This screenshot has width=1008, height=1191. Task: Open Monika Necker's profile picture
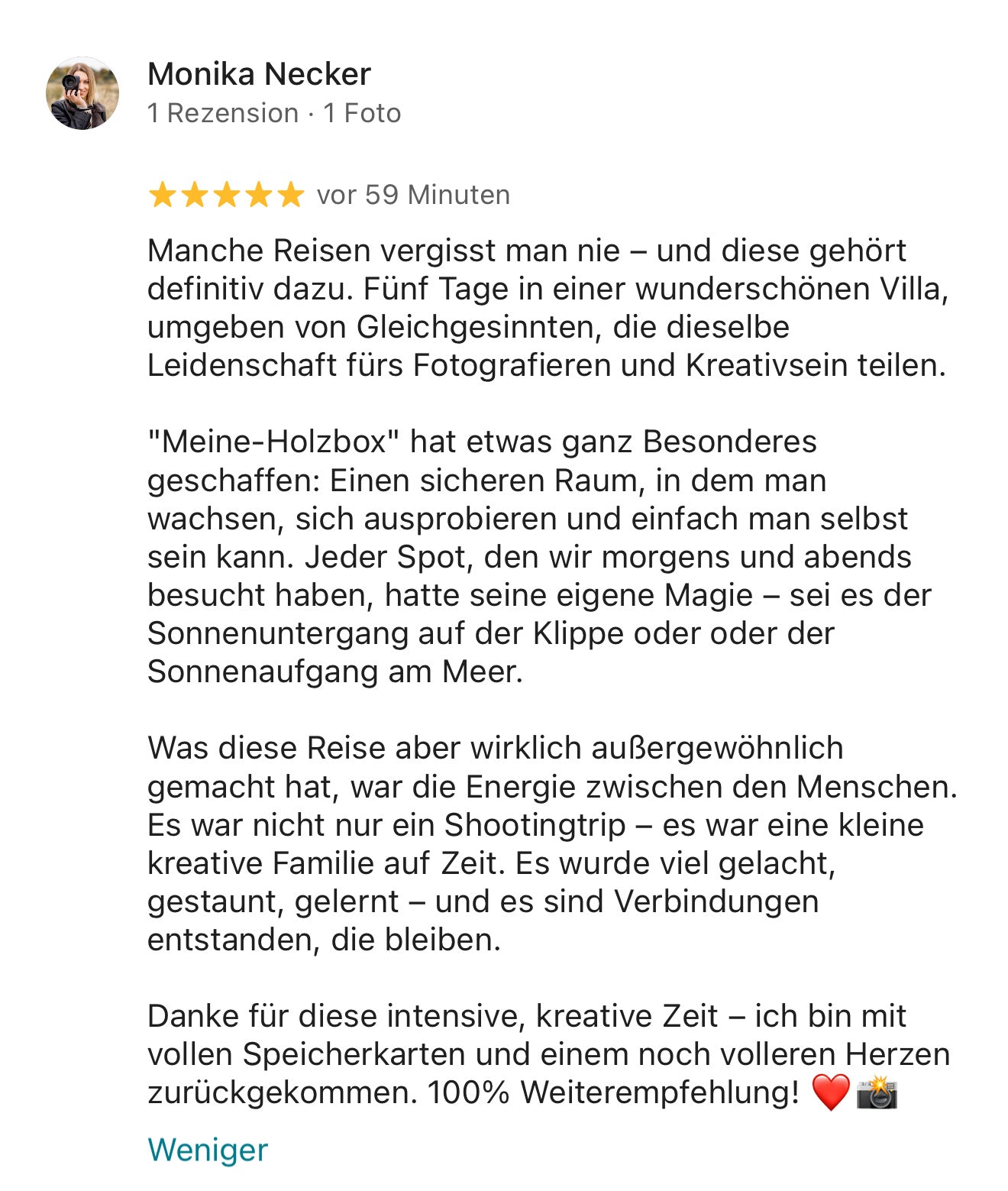(x=82, y=93)
